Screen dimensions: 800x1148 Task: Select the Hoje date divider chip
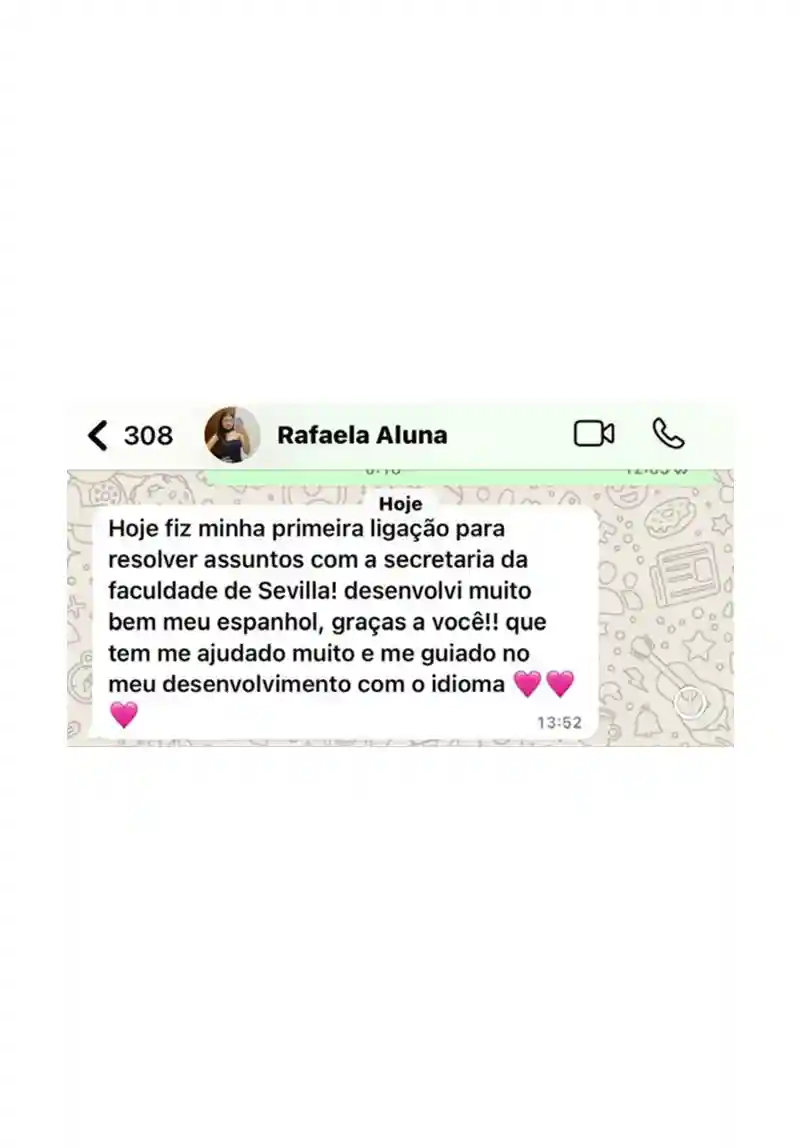point(400,504)
